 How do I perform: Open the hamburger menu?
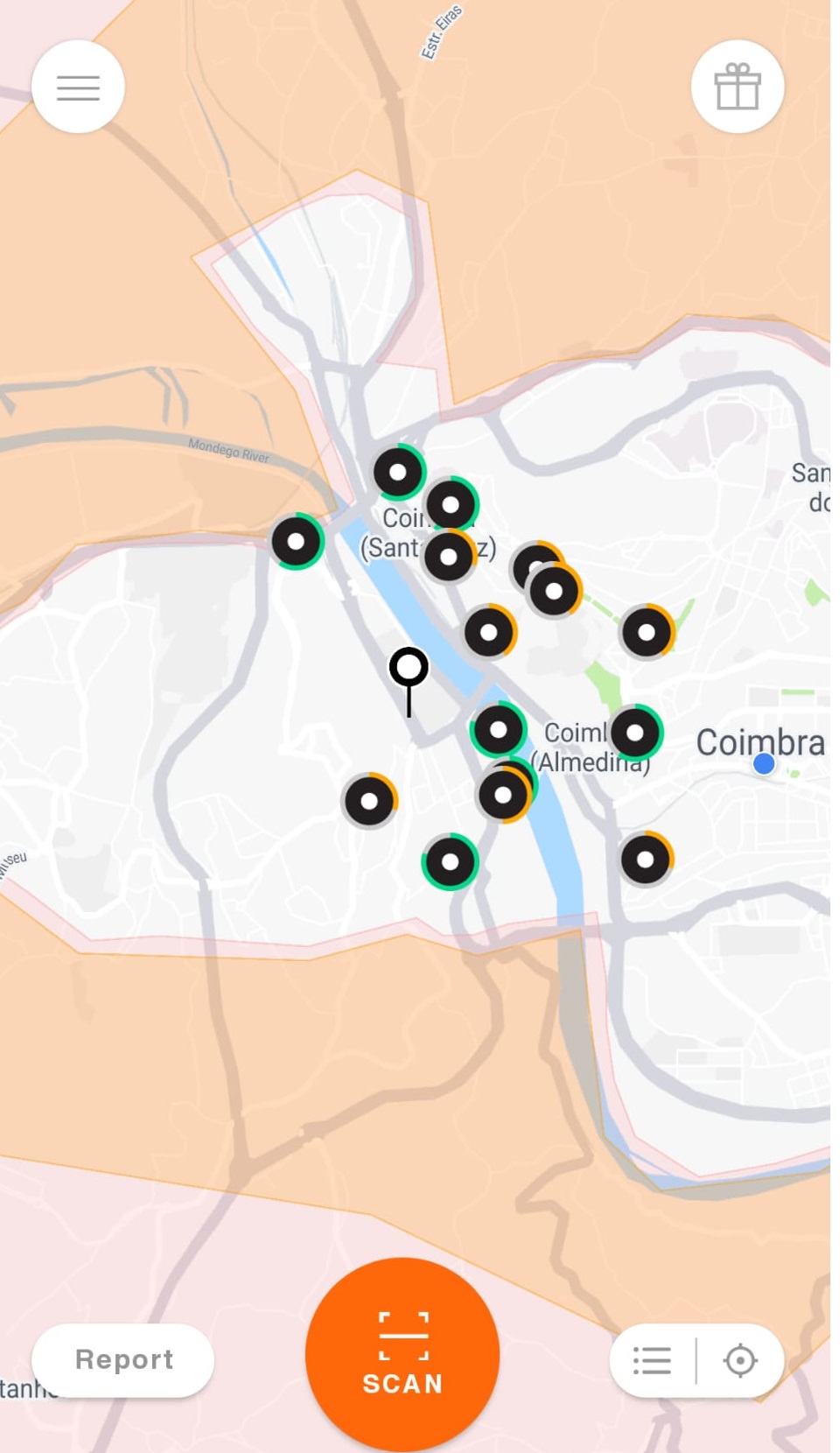78,87
